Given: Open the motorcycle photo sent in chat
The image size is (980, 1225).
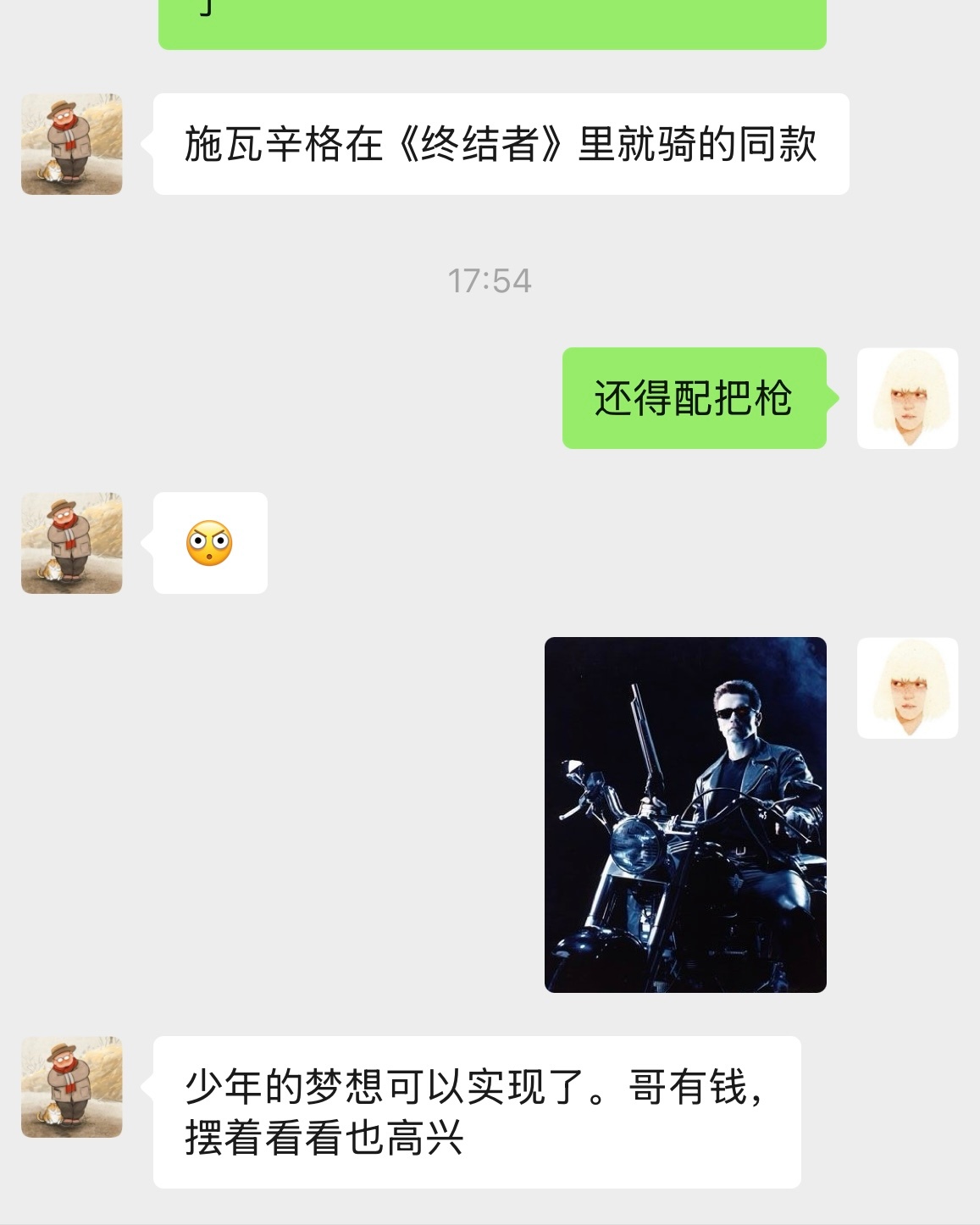Looking at the screenshot, I should pos(684,814).
